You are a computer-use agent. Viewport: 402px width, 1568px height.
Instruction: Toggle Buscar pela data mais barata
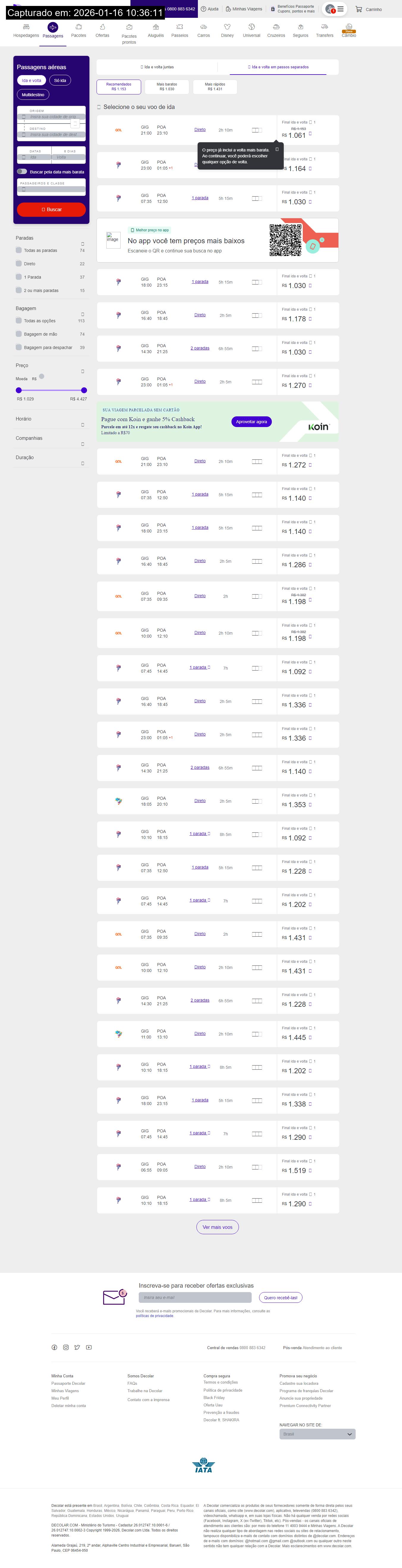22,172
